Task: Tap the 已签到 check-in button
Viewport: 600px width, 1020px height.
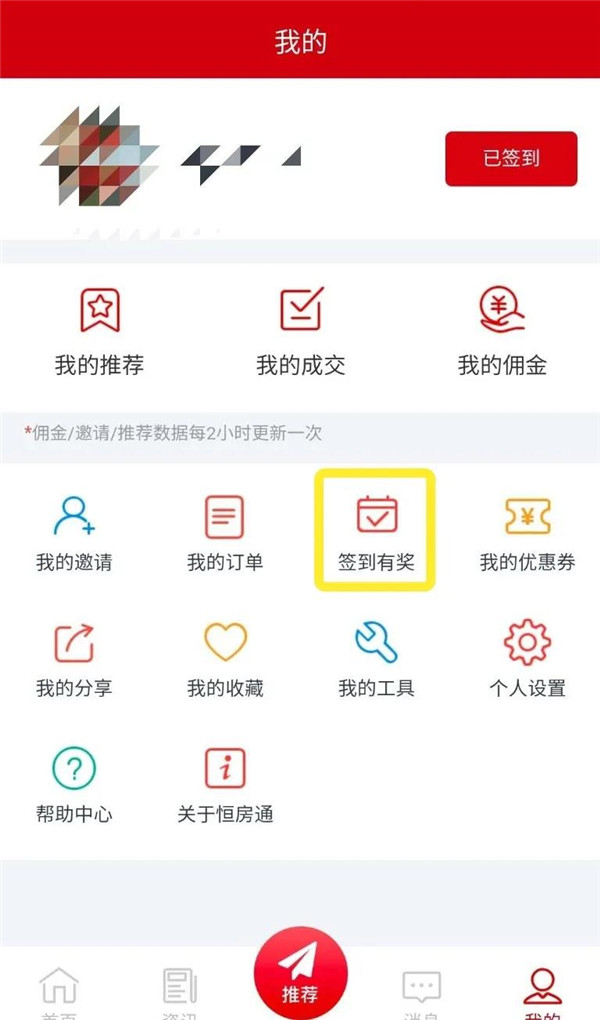Action: click(x=511, y=159)
